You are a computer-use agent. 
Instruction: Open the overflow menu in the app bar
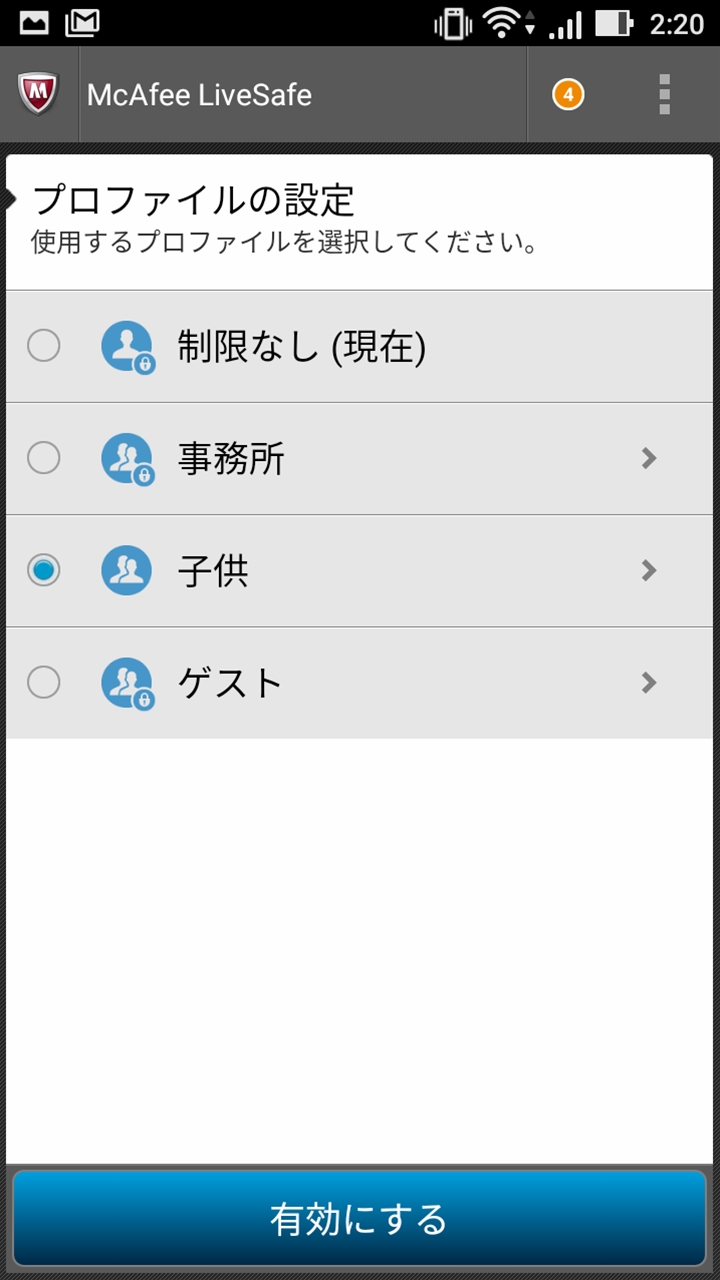coord(664,95)
